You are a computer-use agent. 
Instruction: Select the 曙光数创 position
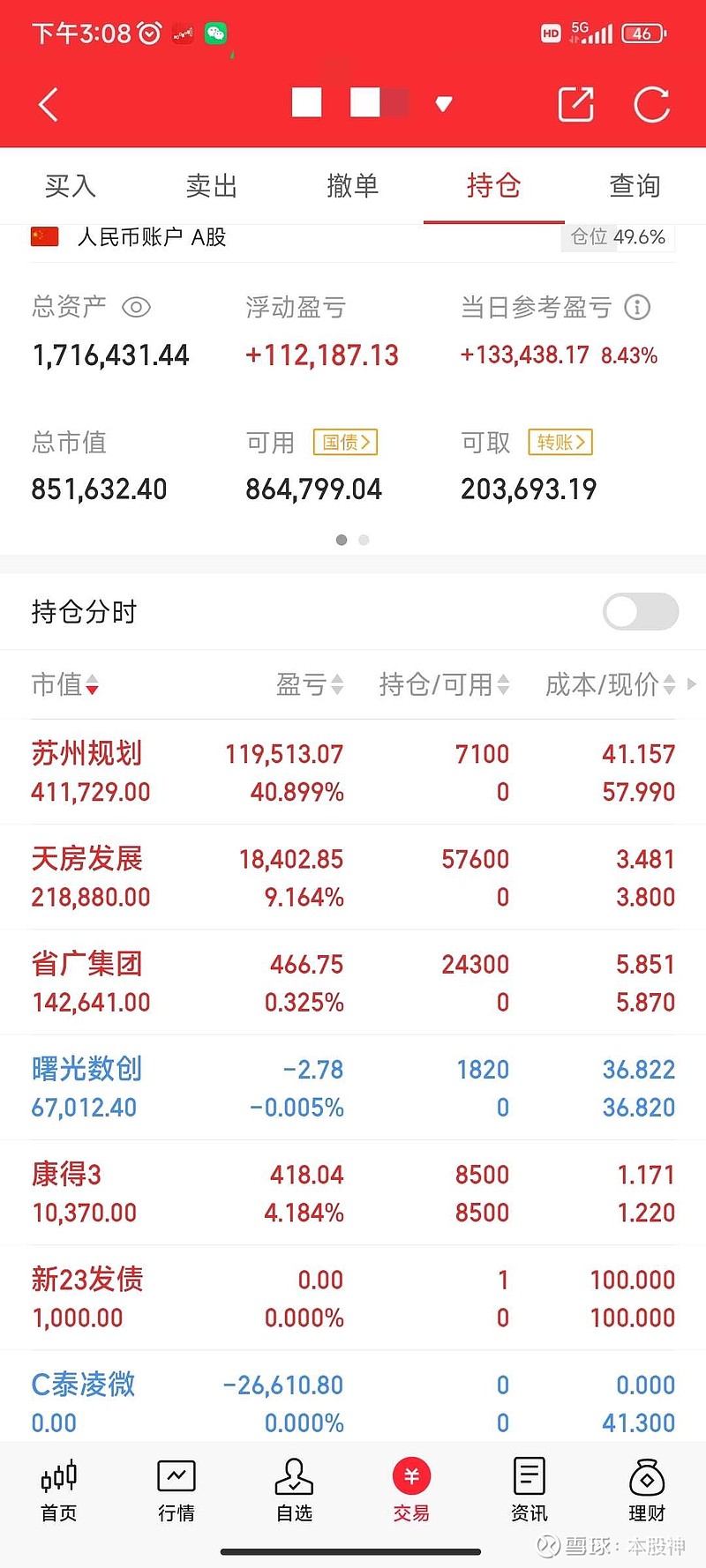pyautogui.click(x=353, y=1087)
